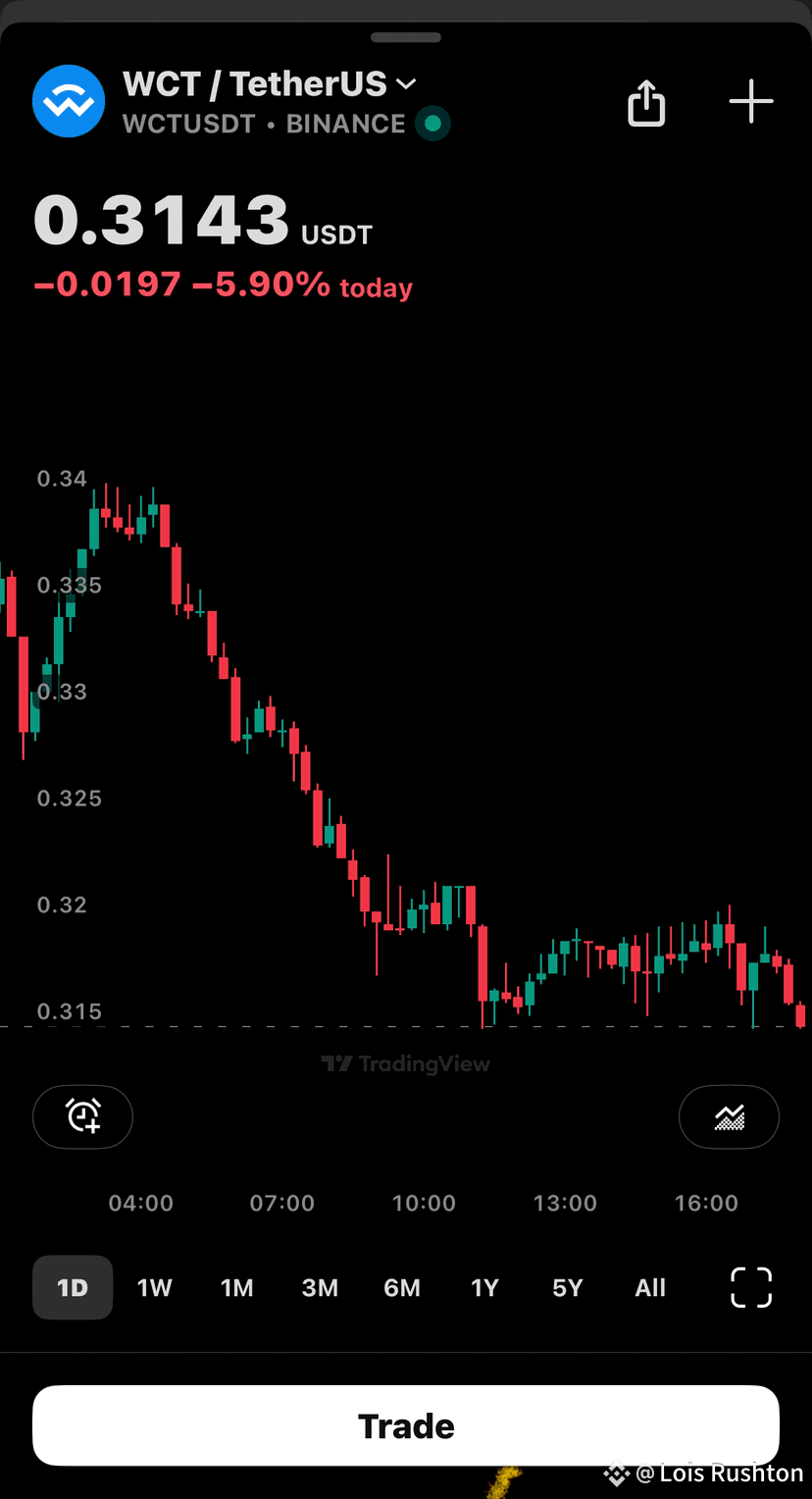The height and width of the screenshot is (1499, 812).
Task: Create a price alert with the clock icon
Action: pos(82,1116)
